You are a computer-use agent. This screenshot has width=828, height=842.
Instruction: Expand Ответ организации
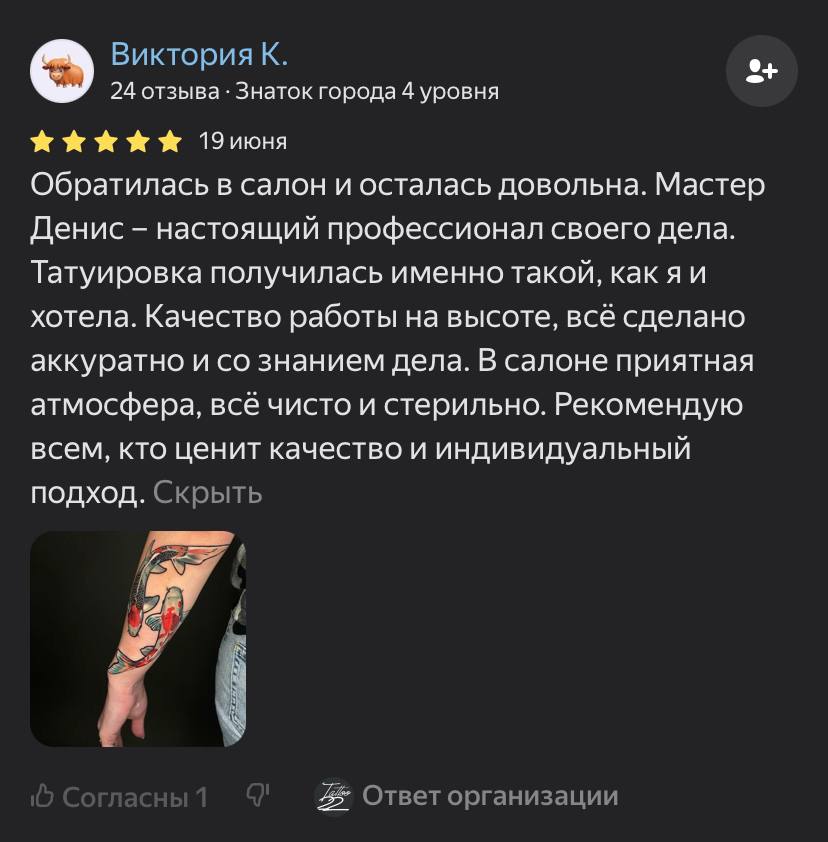pyautogui.click(x=489, y=796)
